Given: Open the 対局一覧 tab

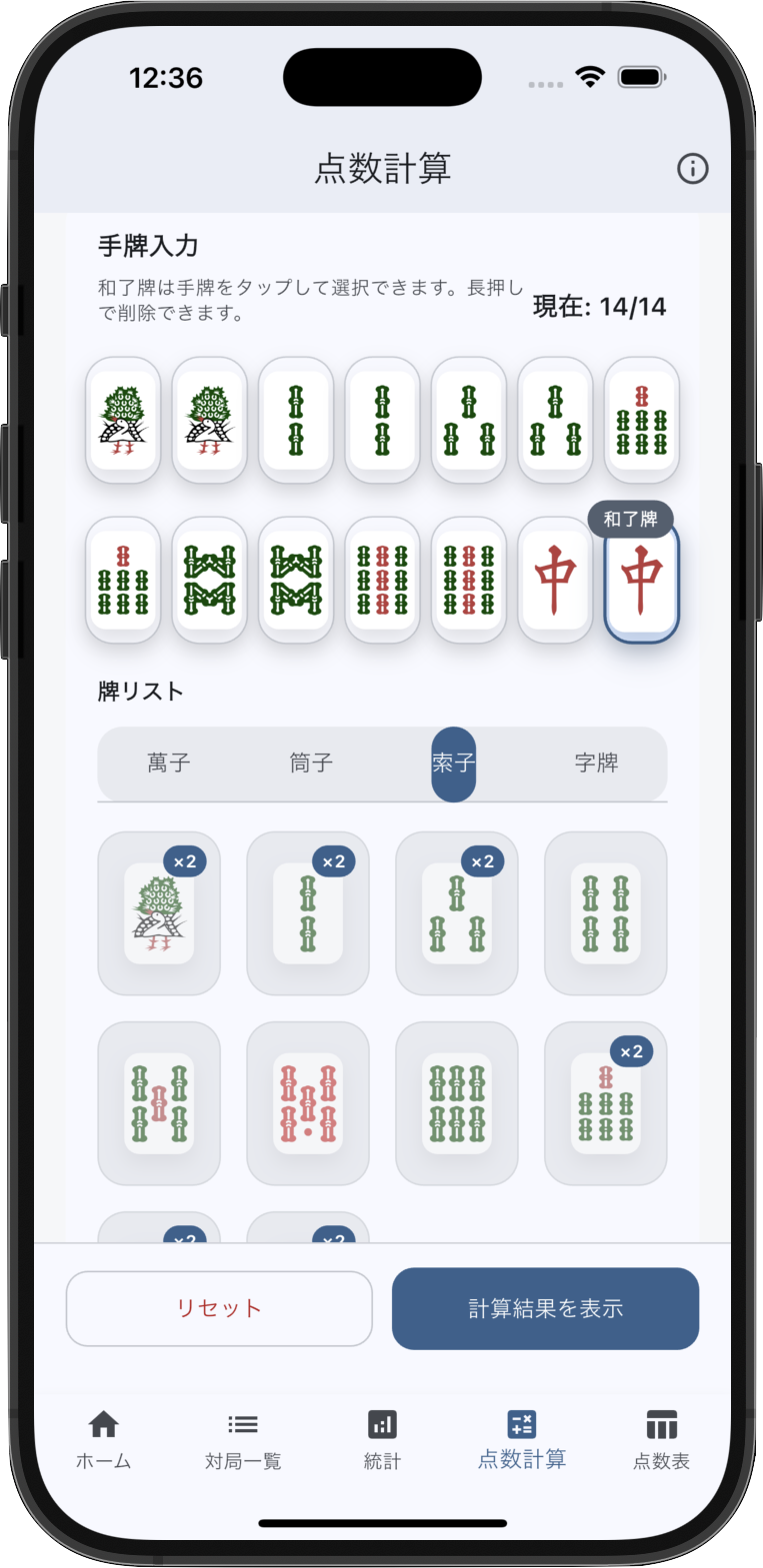Looking at the screenshot, I should pos(243,1439).
